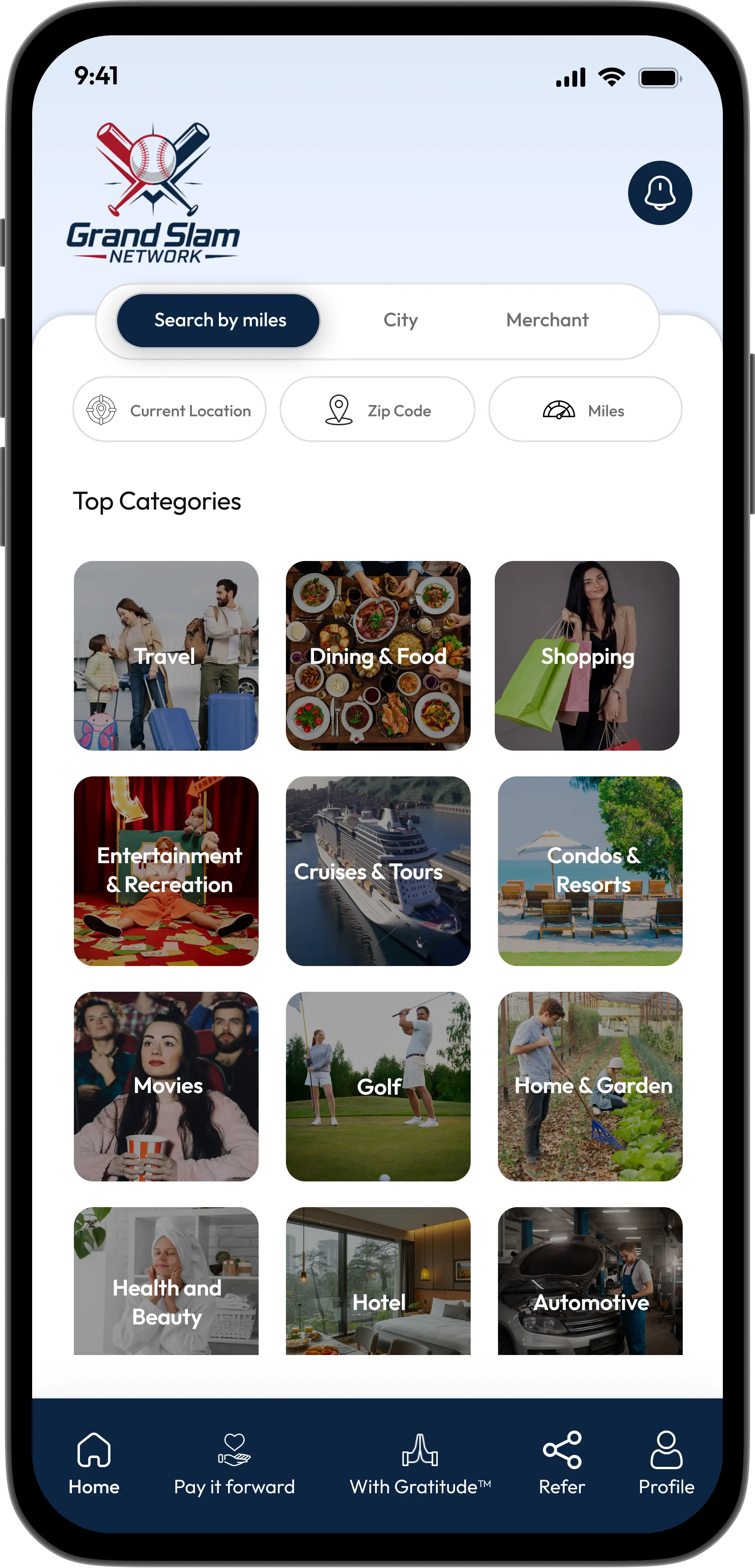Go to the Pay it forward tab
755x1568 pixels.
(x=234, y=1464)
